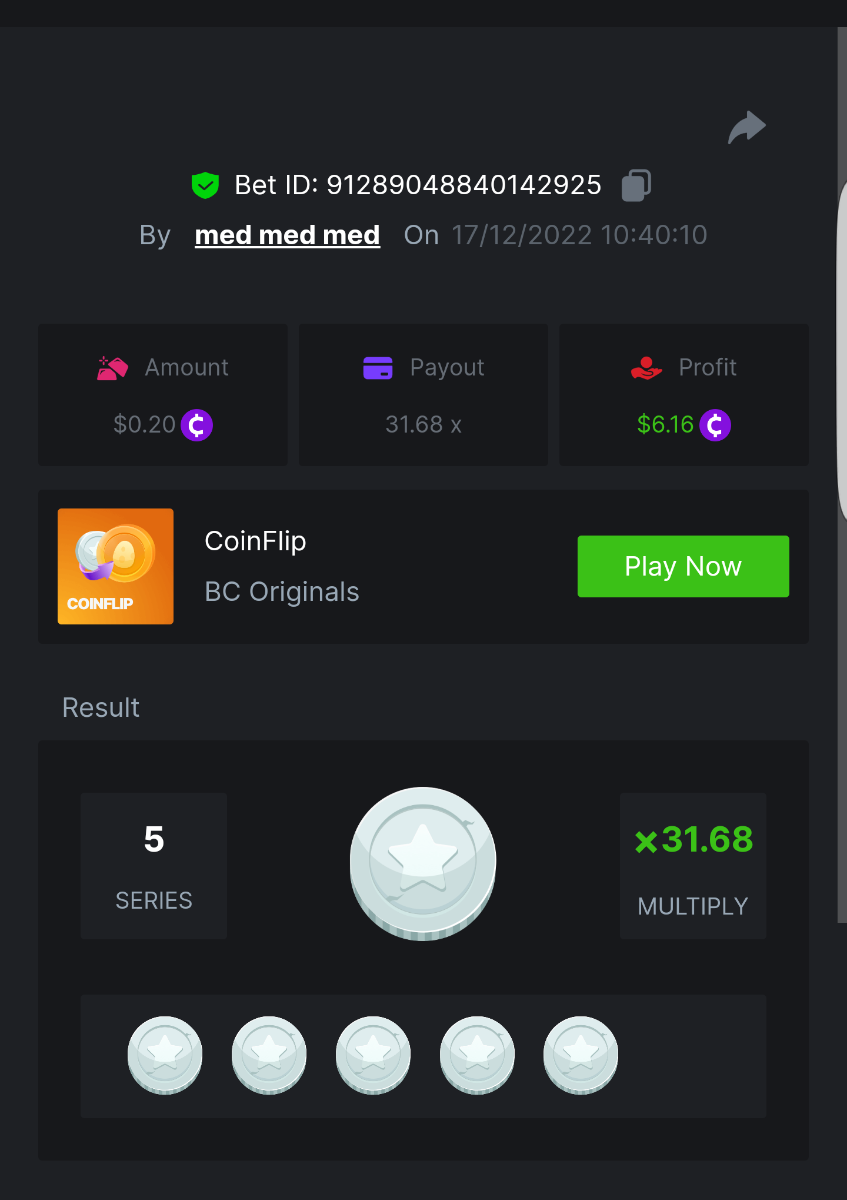Open med med med's profile
The width and height of the screenshot is (847, 1200).
click(x=287, y=236)
